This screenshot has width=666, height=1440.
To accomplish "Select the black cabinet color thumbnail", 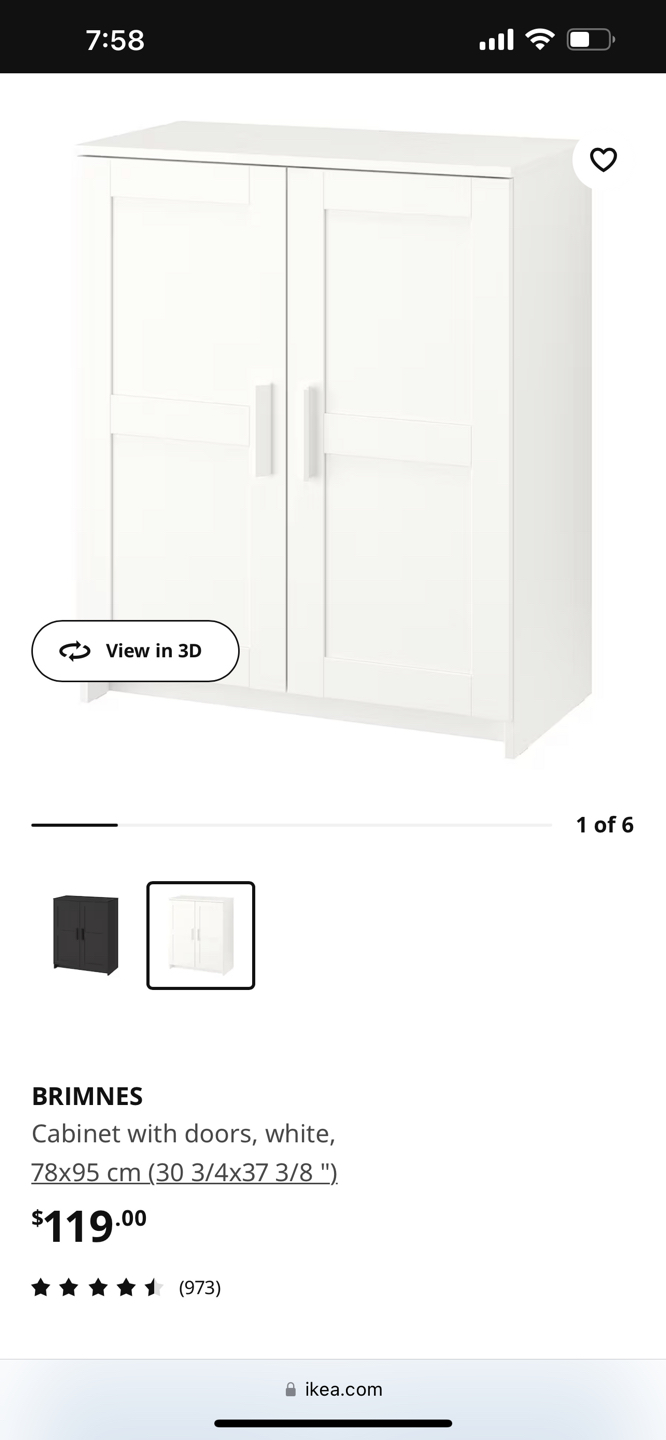I will [x=86, y=935].
